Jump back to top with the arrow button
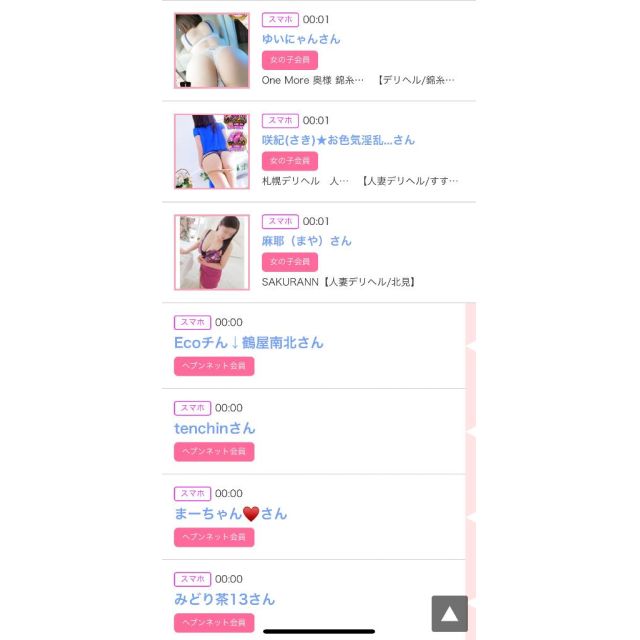This screenshot has width=640, height=640. pos(450,613)
